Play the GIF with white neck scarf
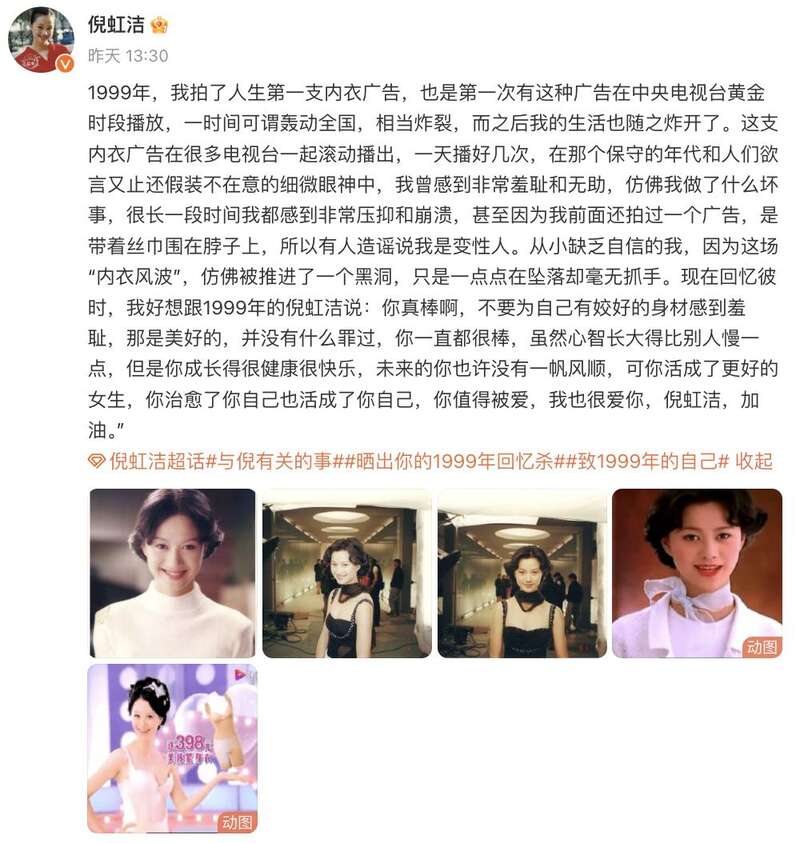 (696, 572)
